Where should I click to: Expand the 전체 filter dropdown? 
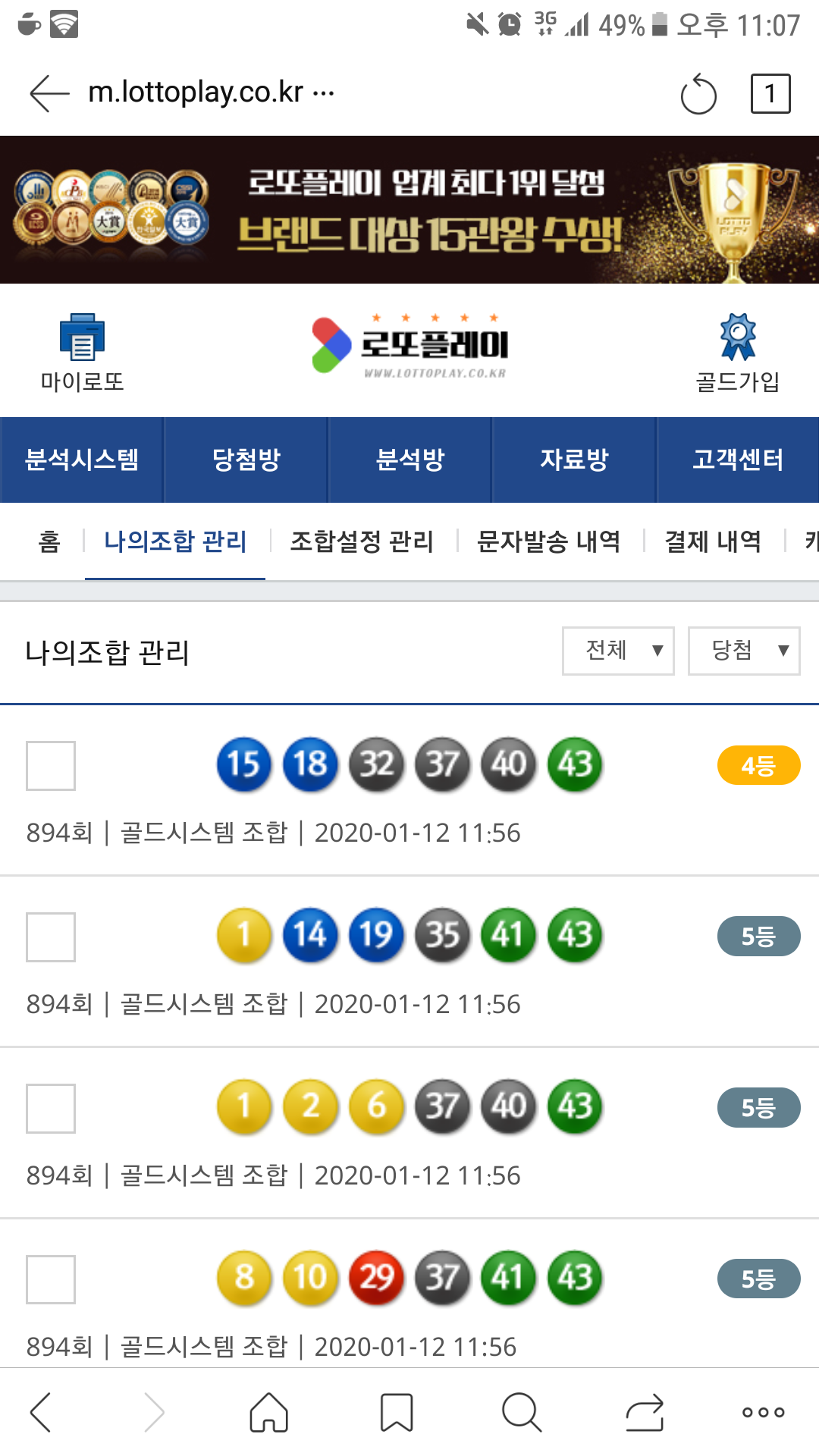(618, 651)
